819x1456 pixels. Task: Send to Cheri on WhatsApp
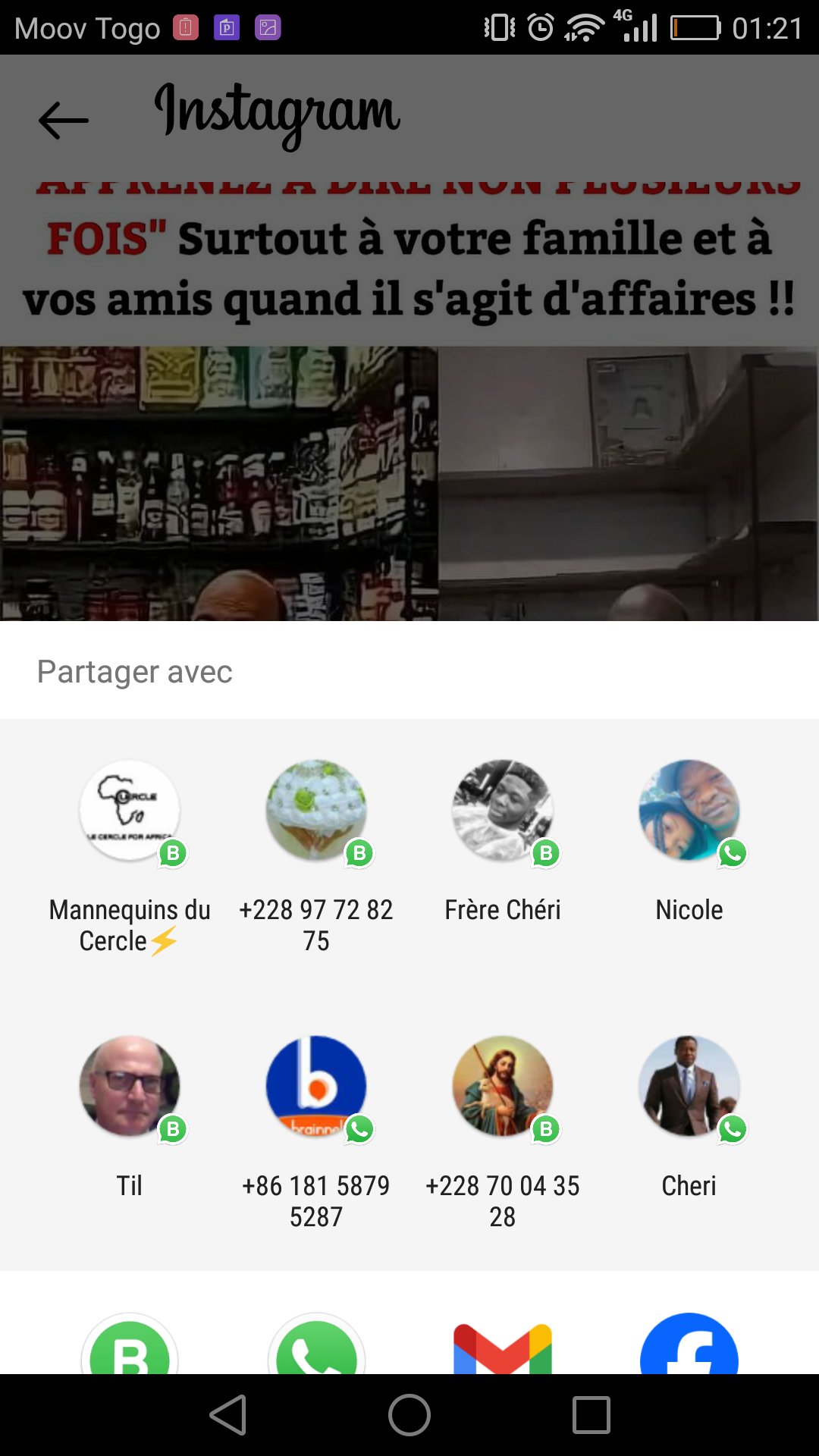[x=689, y=1087]
